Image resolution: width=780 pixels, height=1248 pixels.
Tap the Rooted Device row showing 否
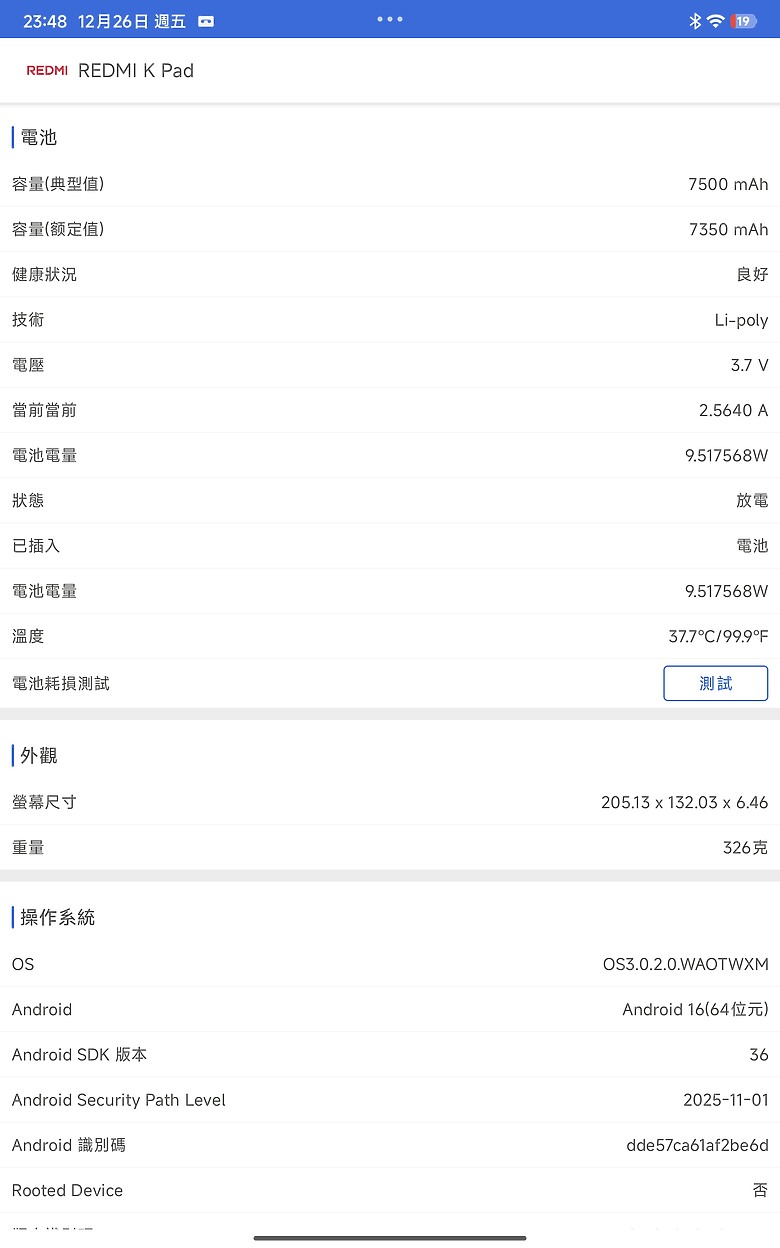(390, 1190)
